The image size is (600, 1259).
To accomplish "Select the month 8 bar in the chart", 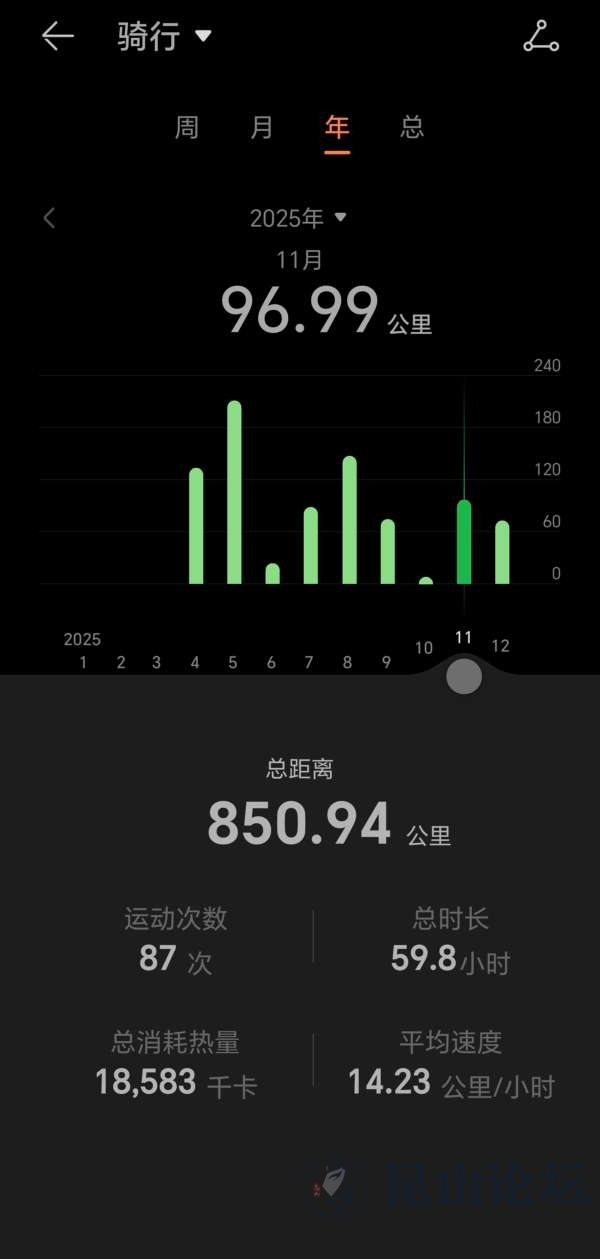I will (x=349, y=520).
